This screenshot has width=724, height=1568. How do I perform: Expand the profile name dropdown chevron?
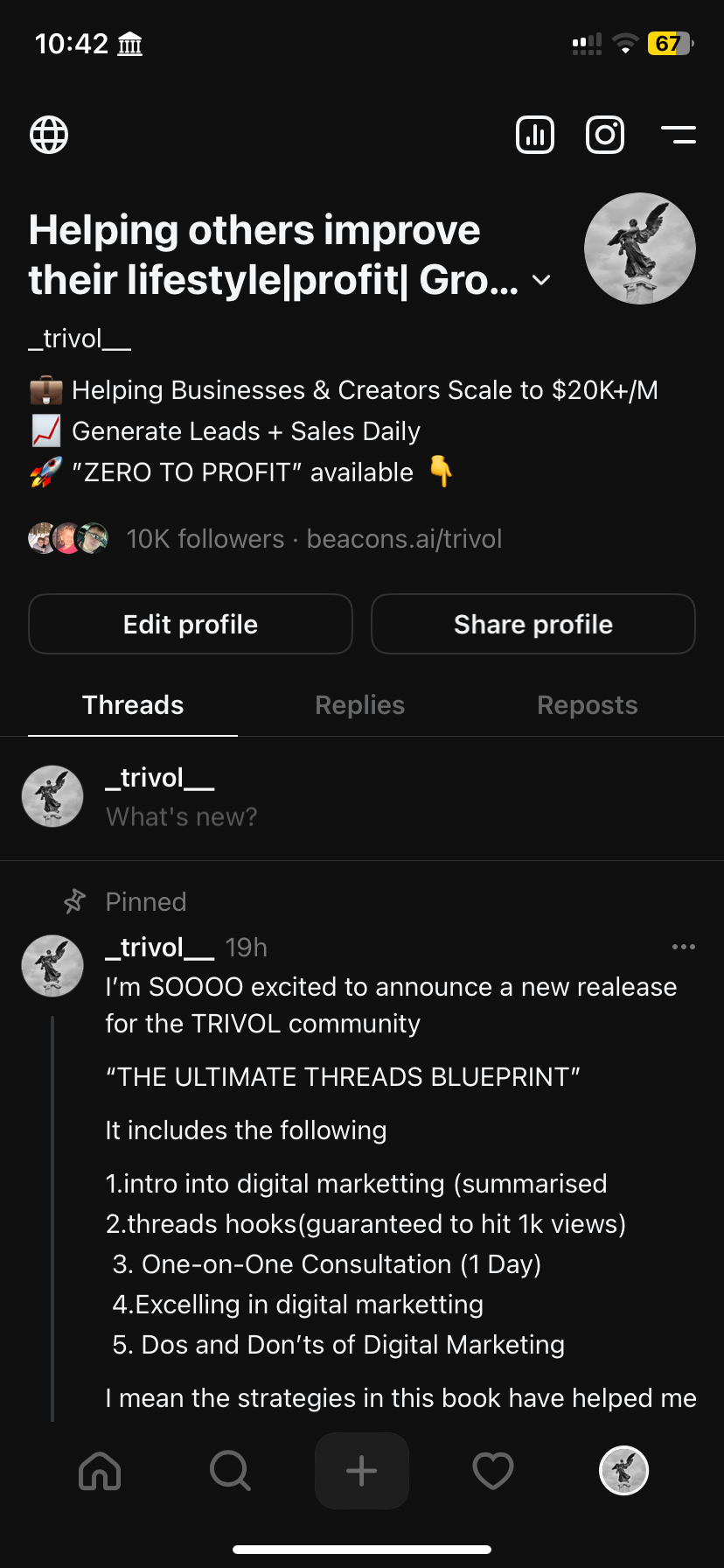542,280
